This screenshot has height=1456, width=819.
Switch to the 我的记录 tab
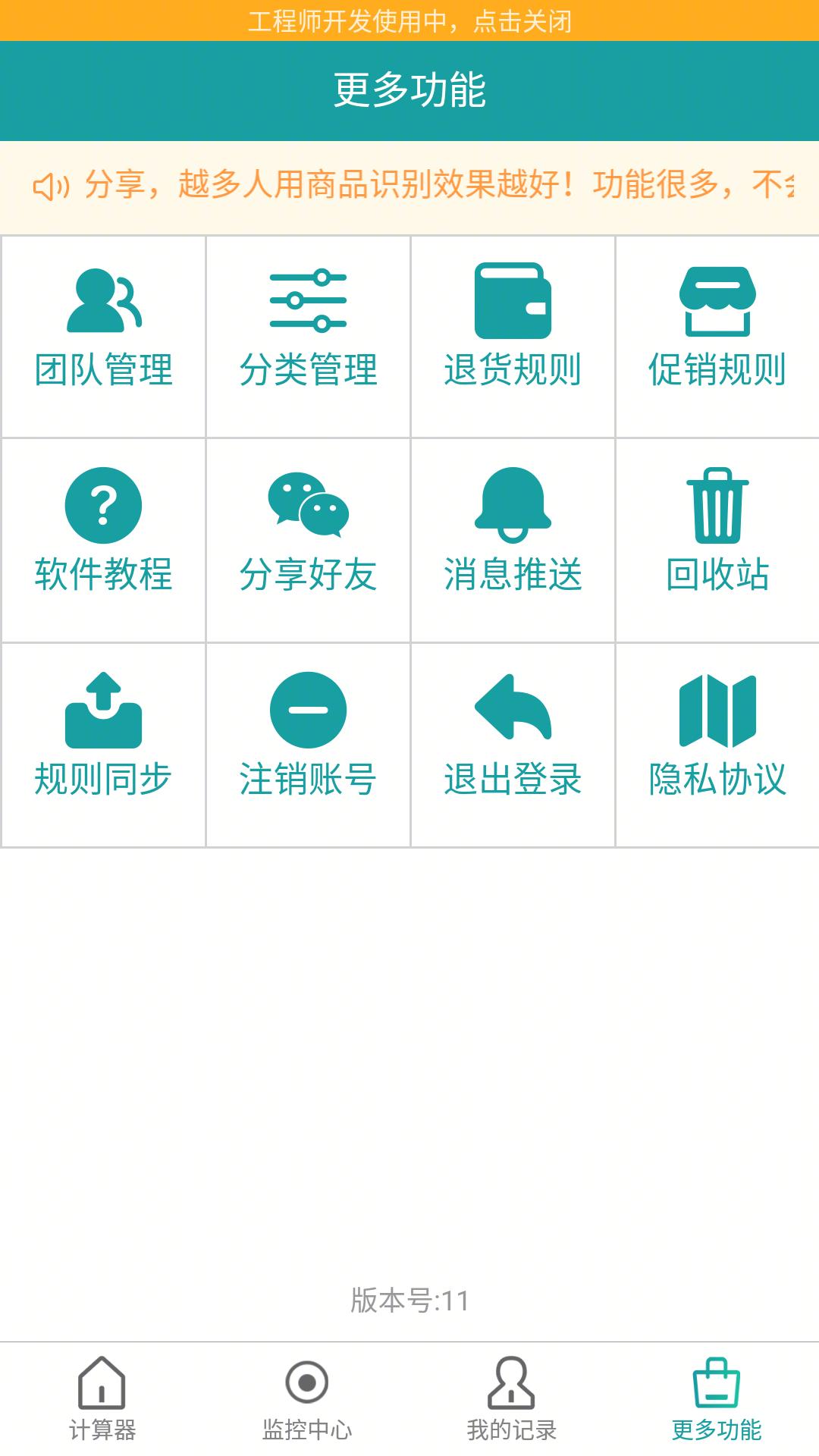pos(512,1400)
